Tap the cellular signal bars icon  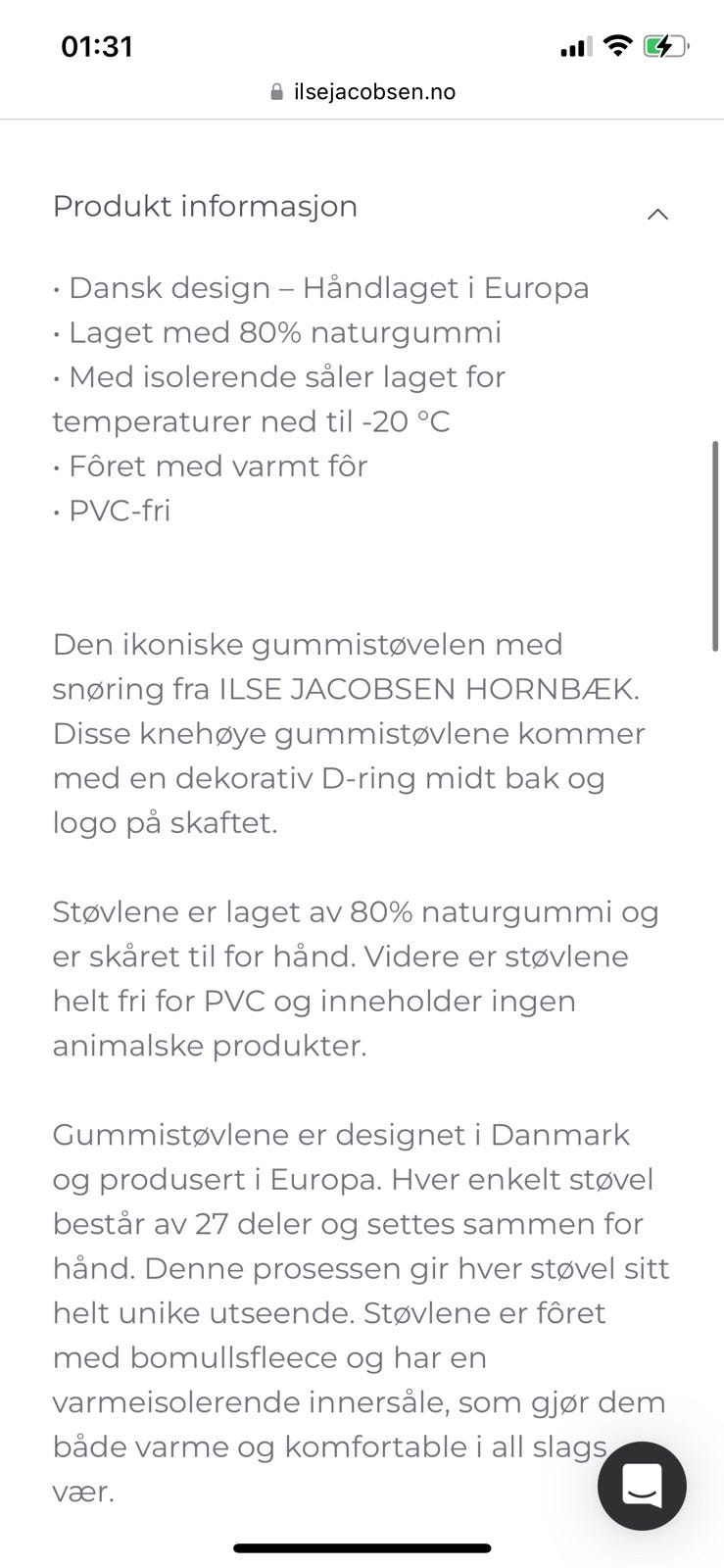(576, 45)
